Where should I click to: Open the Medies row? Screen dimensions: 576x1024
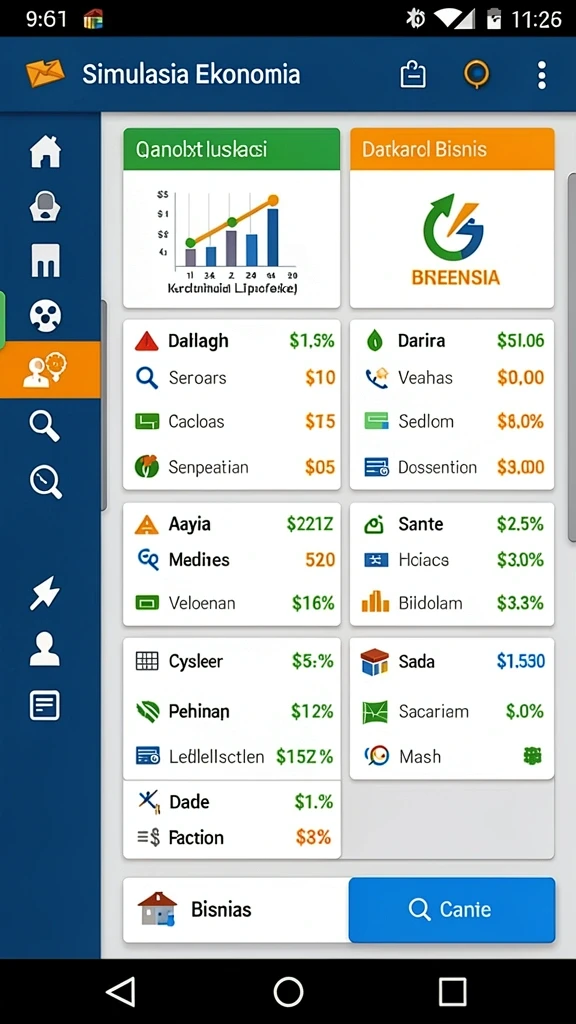(x=231, y=560)
